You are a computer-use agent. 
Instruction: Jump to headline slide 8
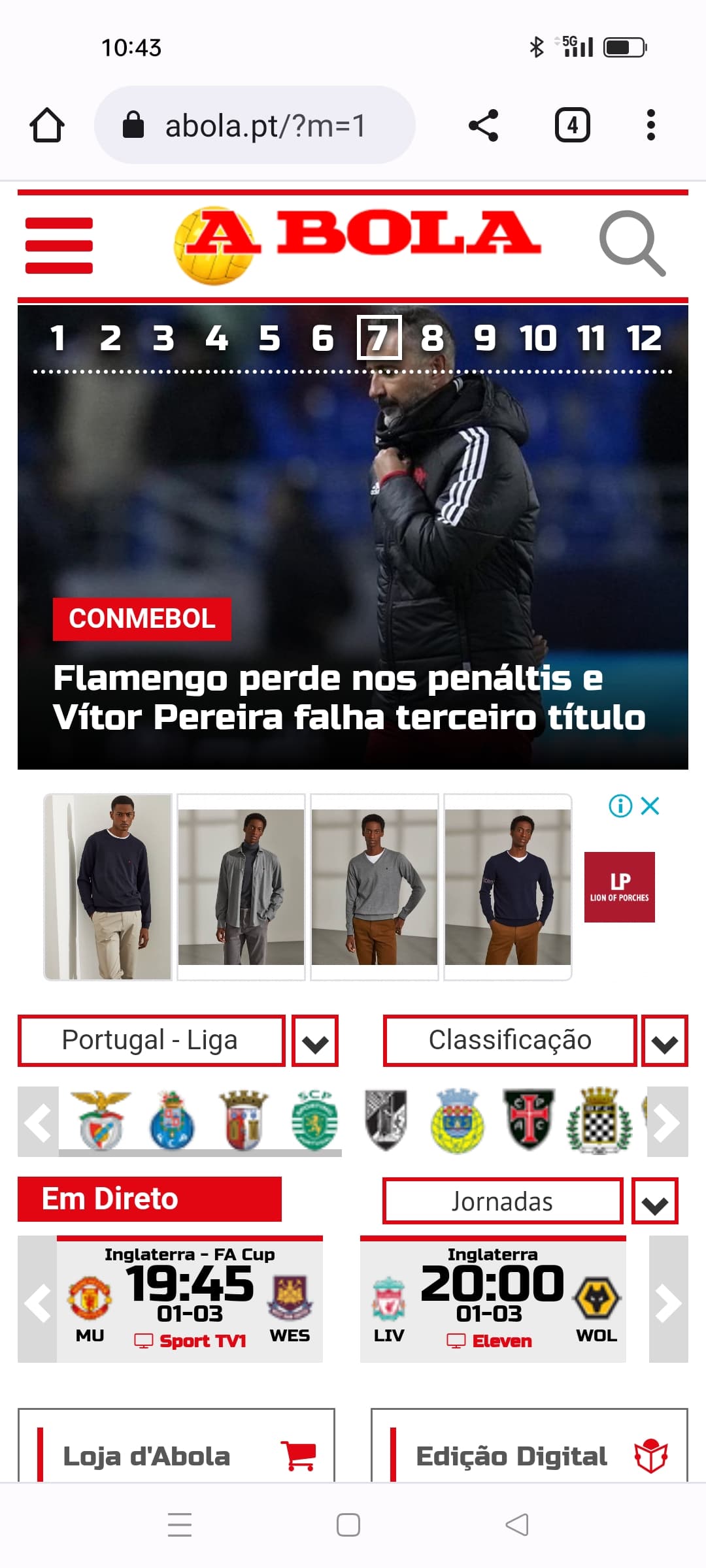pos(432,338)
